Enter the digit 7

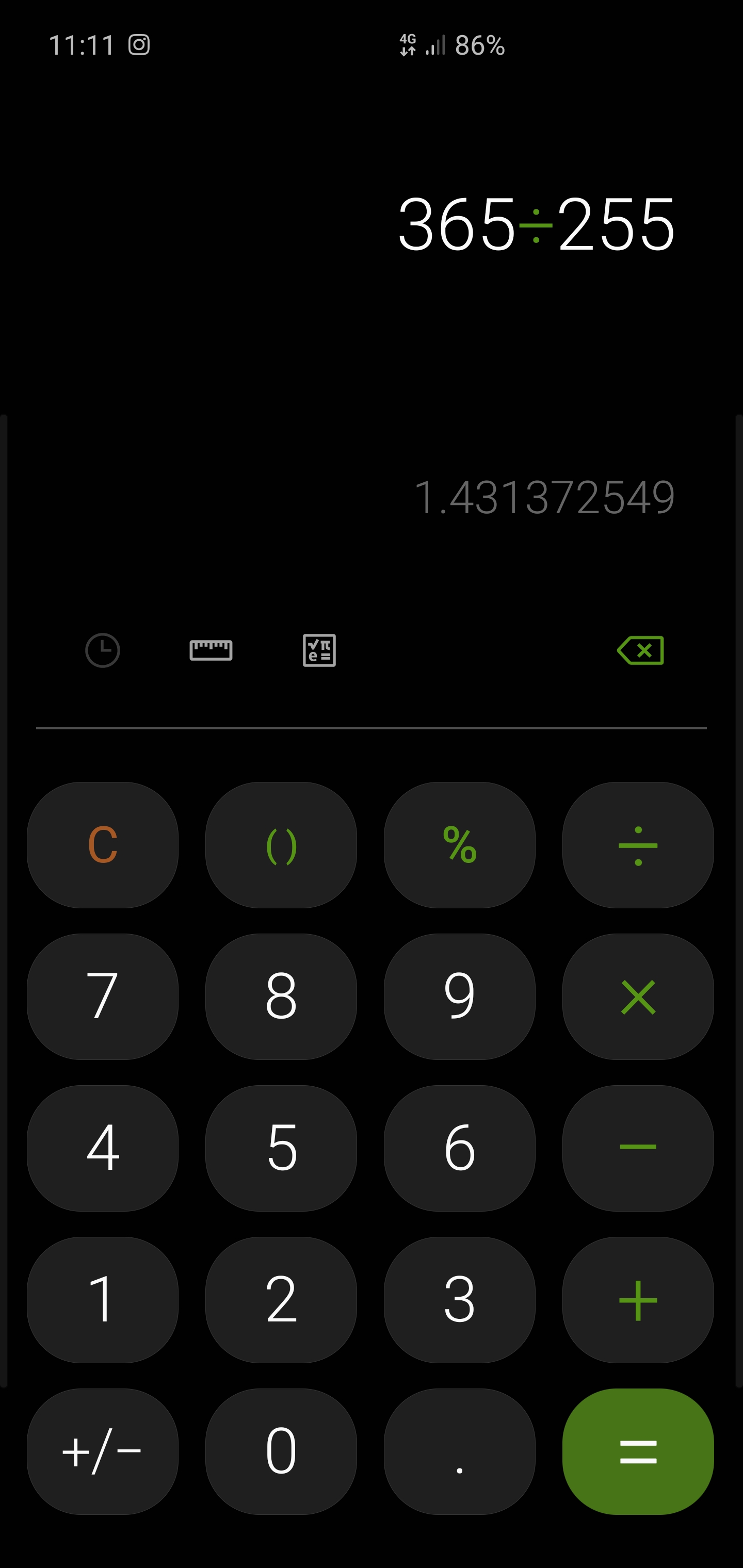(102, 997)
